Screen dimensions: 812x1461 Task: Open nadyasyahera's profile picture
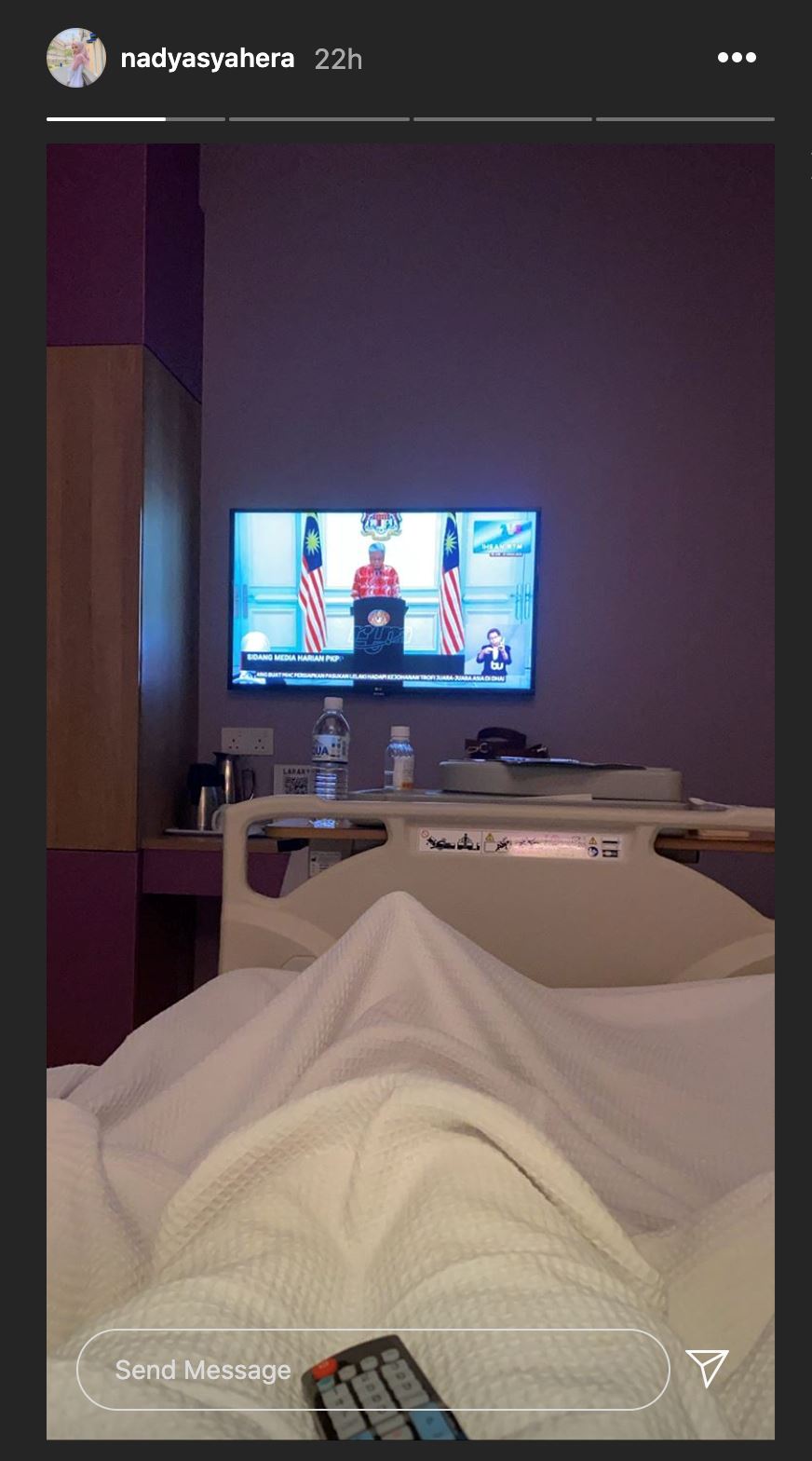coord(76,58)
